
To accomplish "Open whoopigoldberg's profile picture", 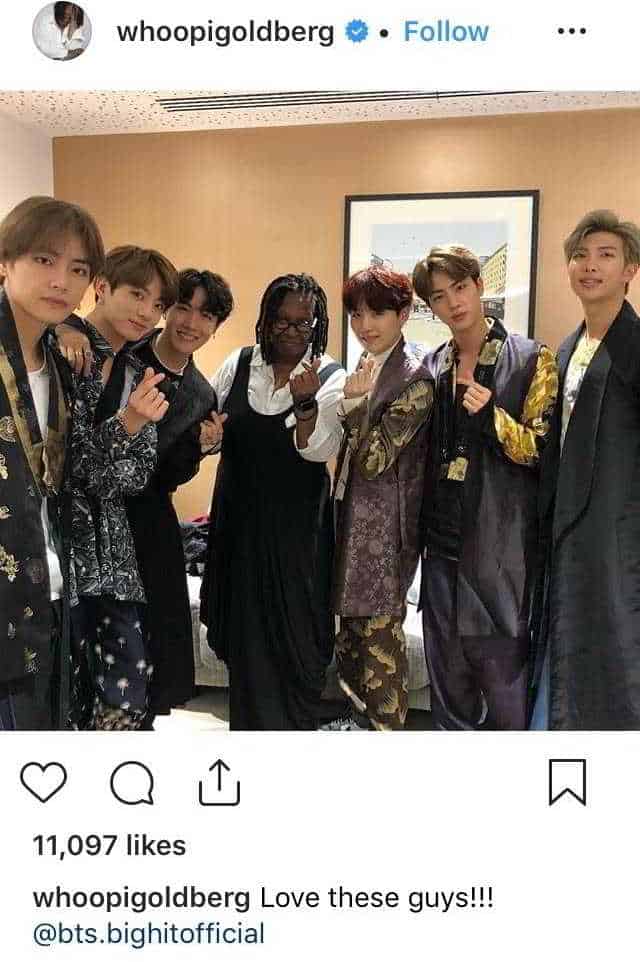I will [62, 32].
